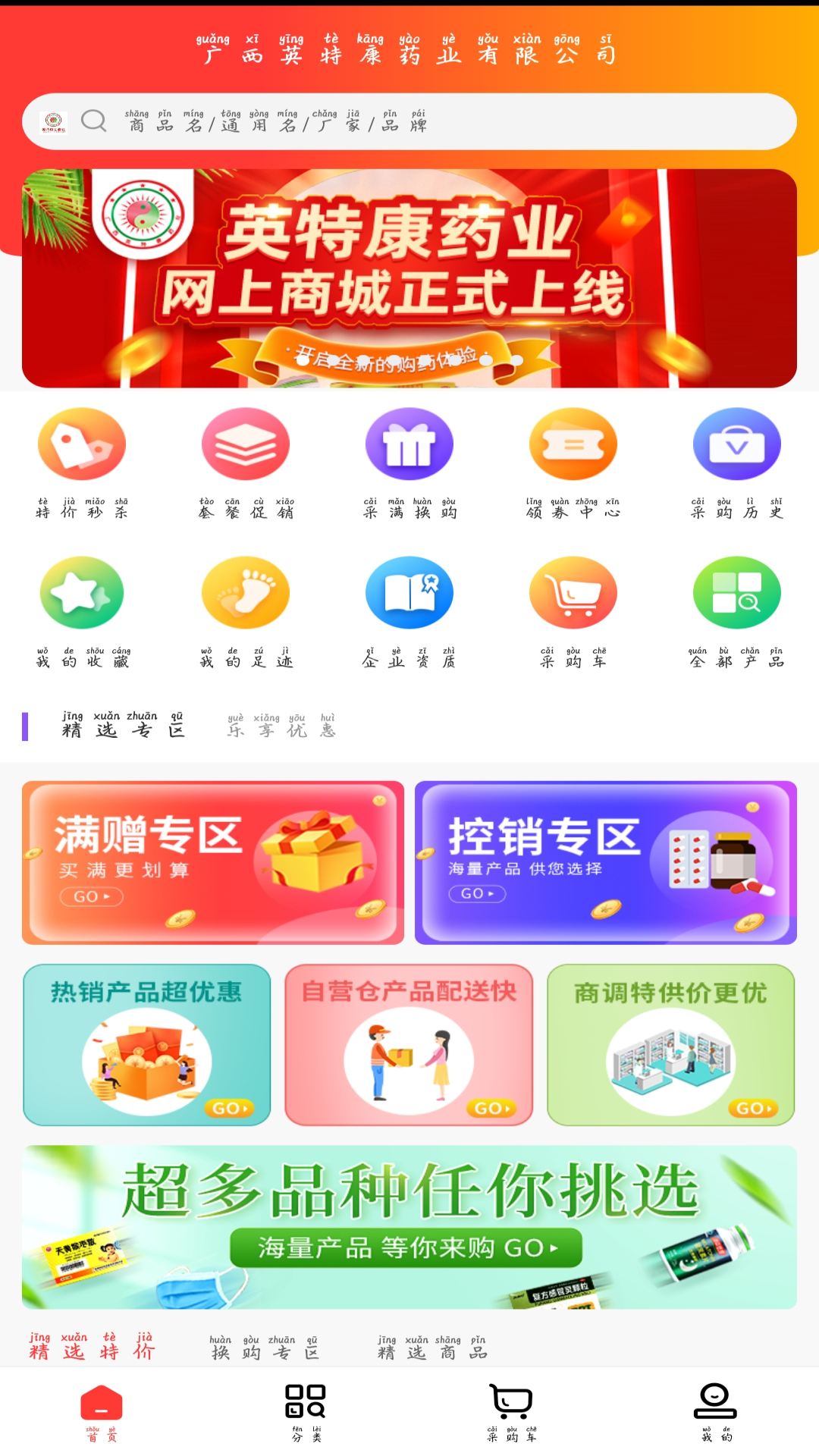The height and width of the screenshot is (1456, 819).
Task: Go to the 分类 categories tab
Action: point(306,1412)
